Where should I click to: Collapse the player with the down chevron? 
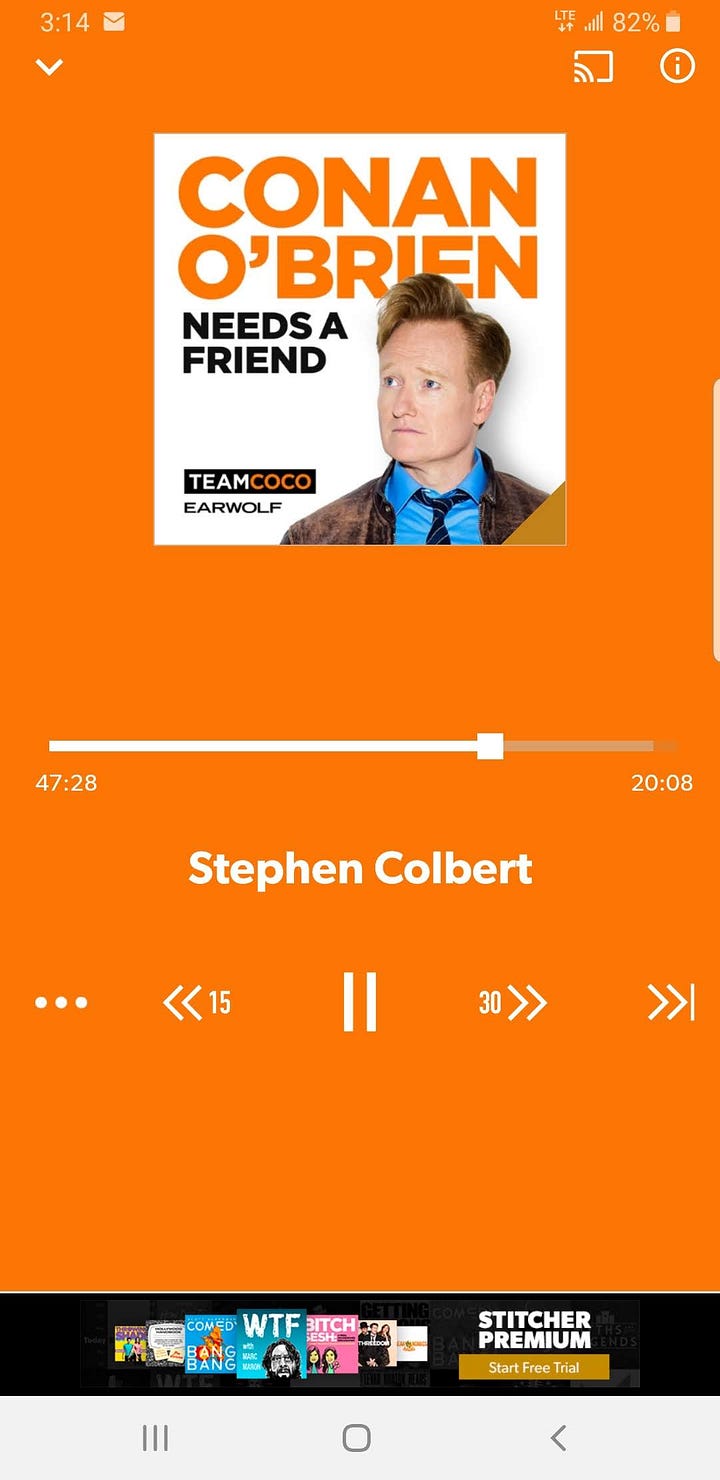coord(49,67)
